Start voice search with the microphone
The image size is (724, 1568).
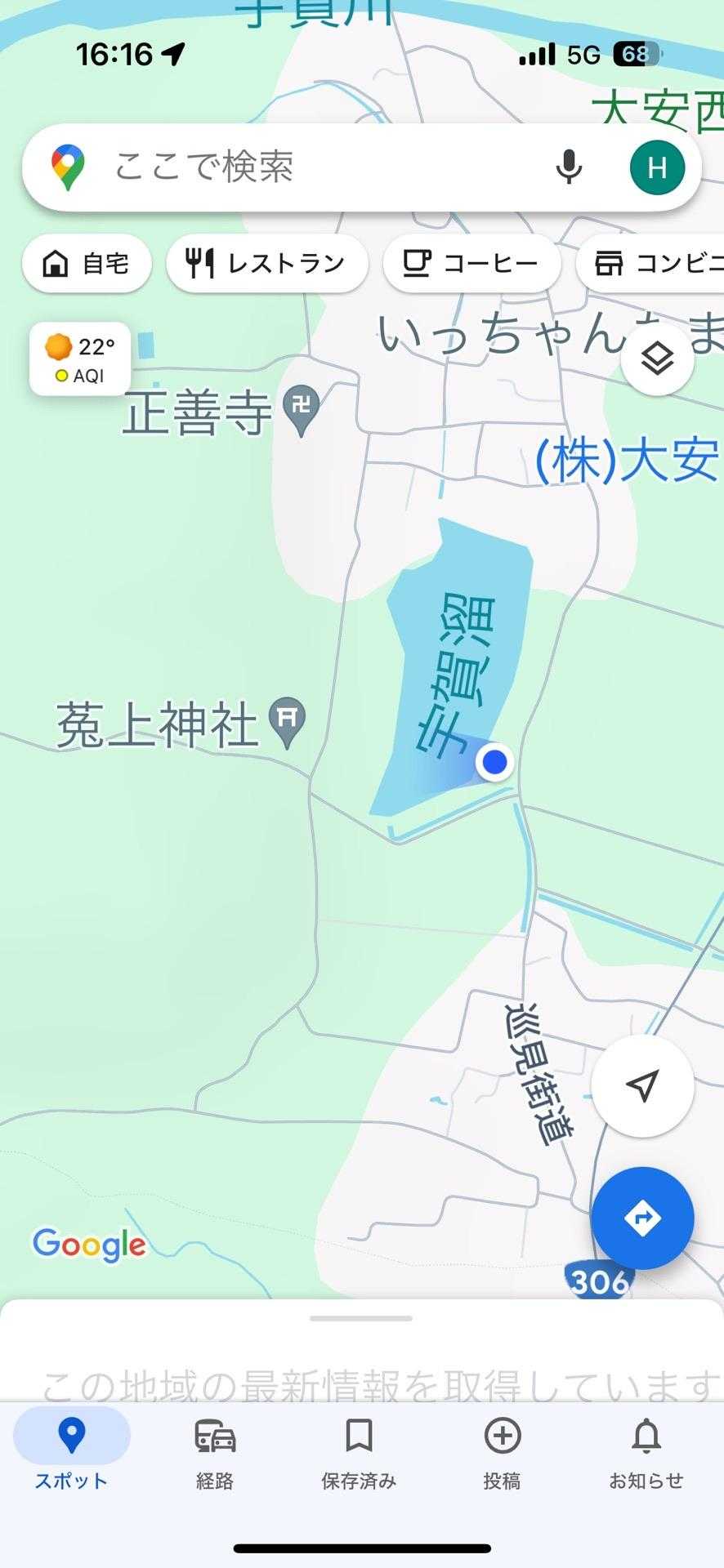click(569, 167)
